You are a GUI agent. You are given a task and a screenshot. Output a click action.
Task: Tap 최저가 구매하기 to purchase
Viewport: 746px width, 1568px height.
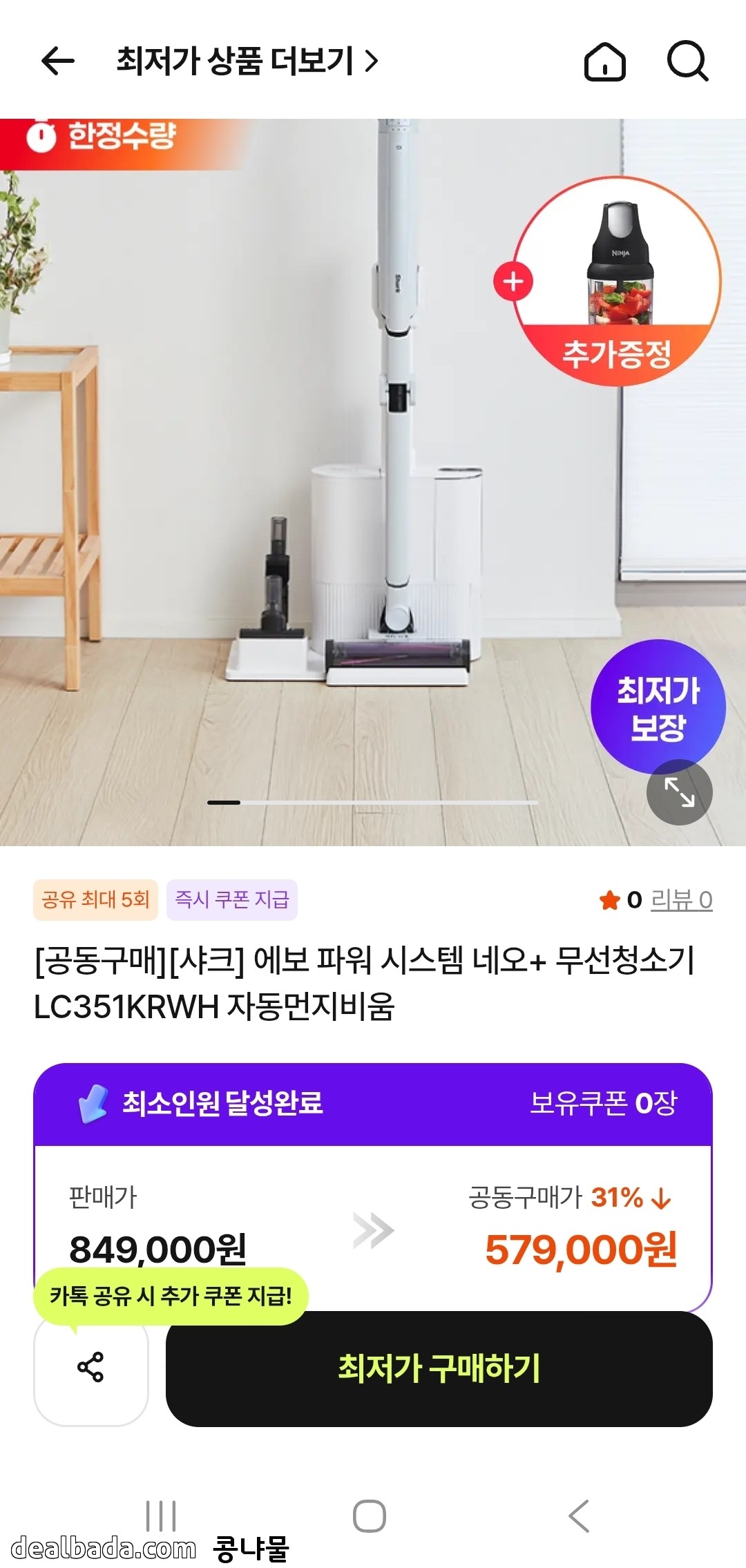tap(439, 1368)
